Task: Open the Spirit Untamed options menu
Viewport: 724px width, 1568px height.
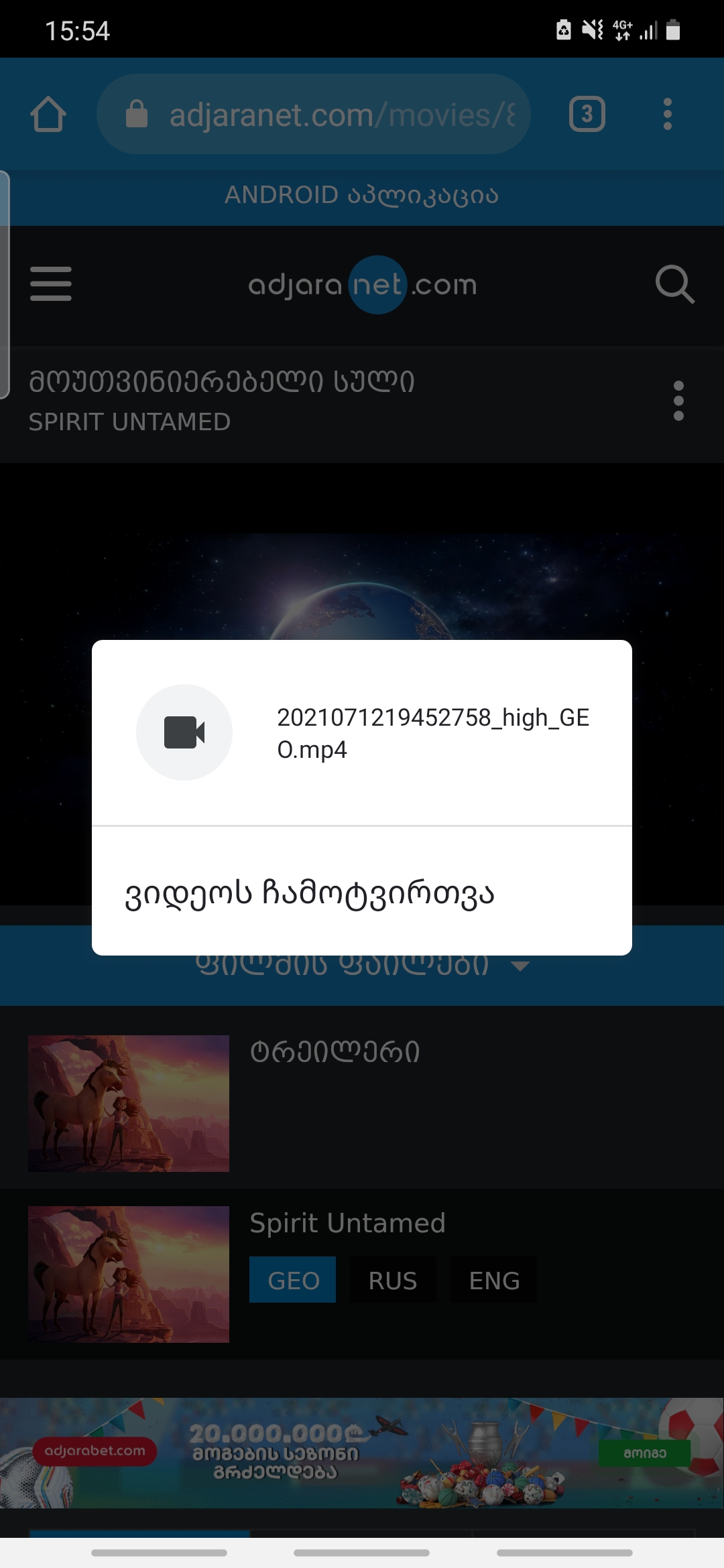Action: 678,401
